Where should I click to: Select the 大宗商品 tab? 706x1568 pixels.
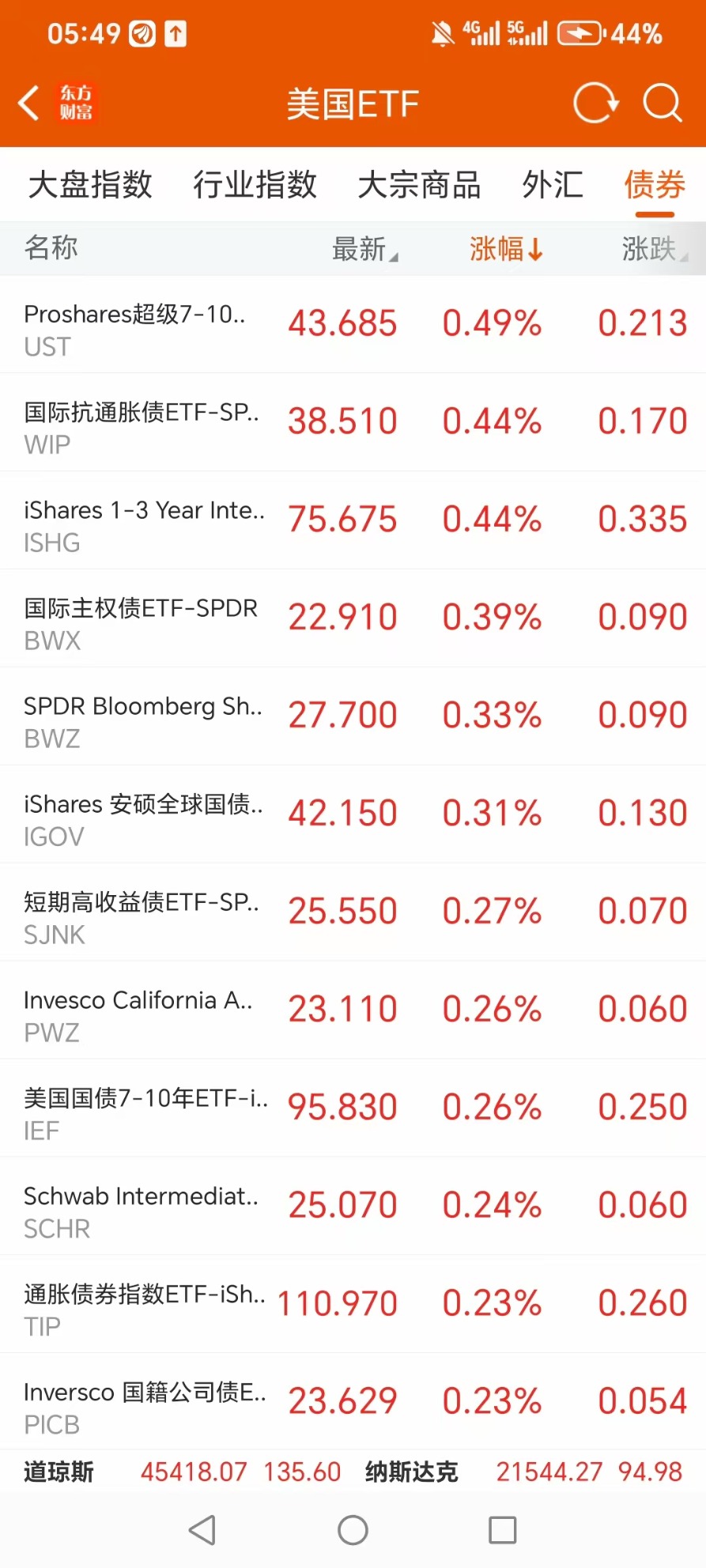coord(419,185)
